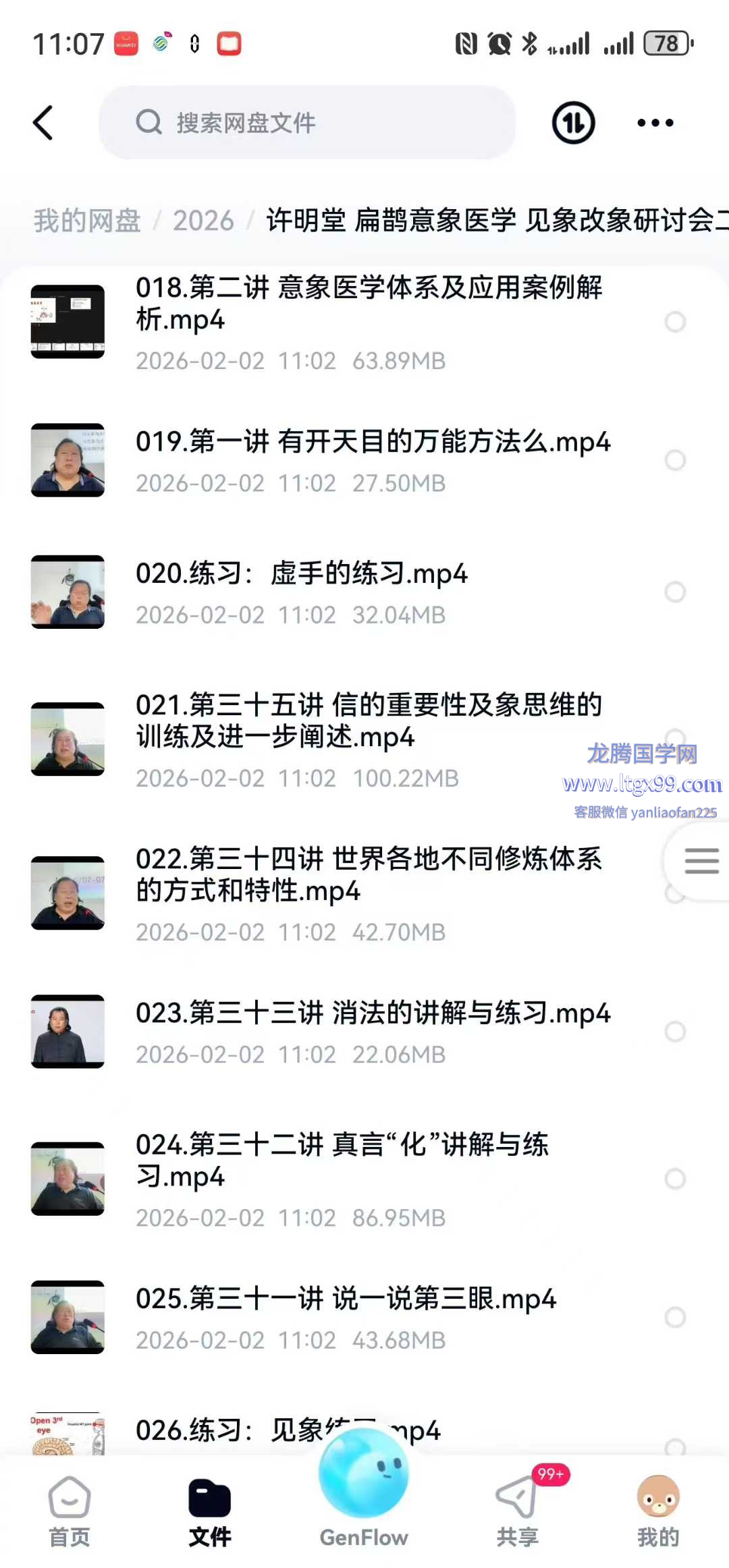
Task: Jump to the 我的网盘 breadcrumb
Action: coord(87,221)
